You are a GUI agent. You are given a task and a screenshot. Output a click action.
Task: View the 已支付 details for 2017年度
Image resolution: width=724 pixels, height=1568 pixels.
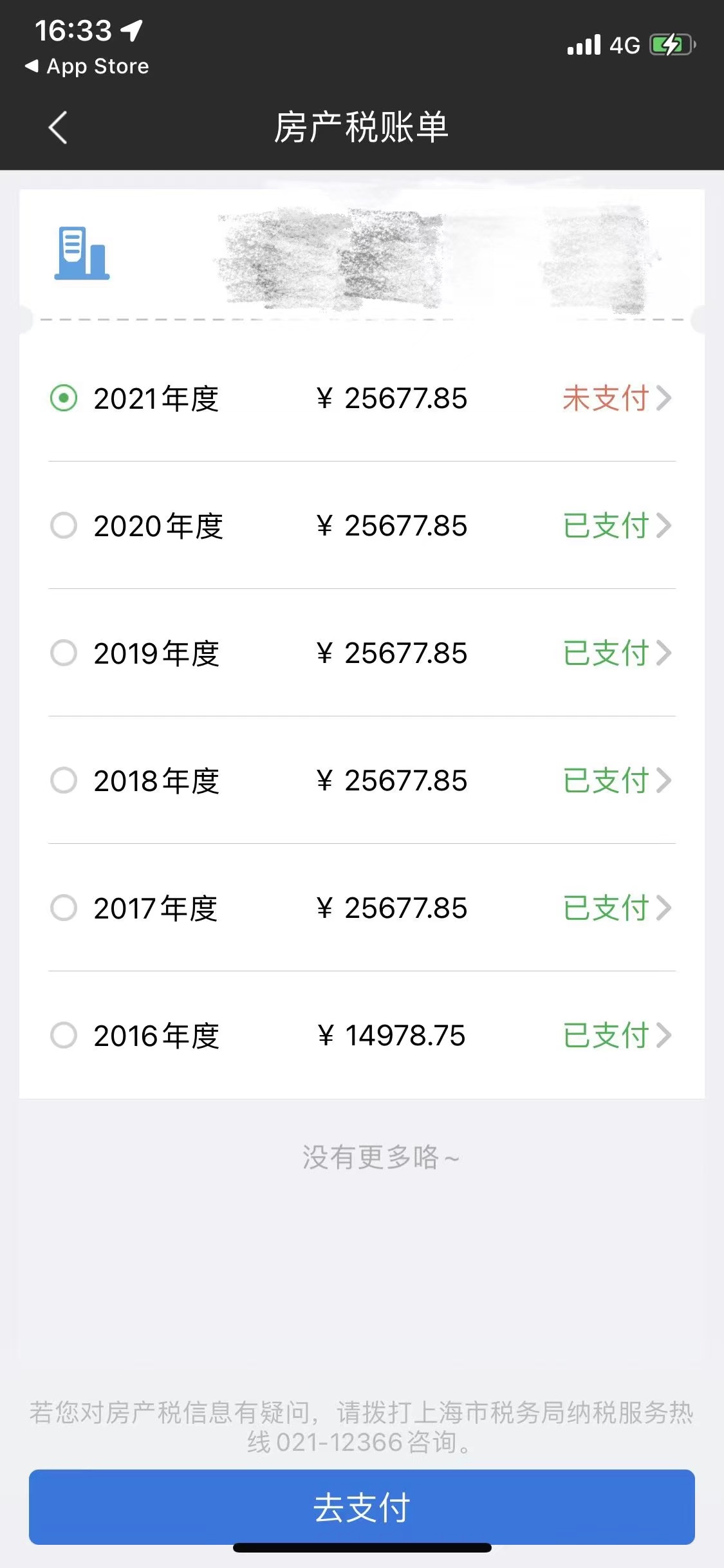[x=616, y=908]
